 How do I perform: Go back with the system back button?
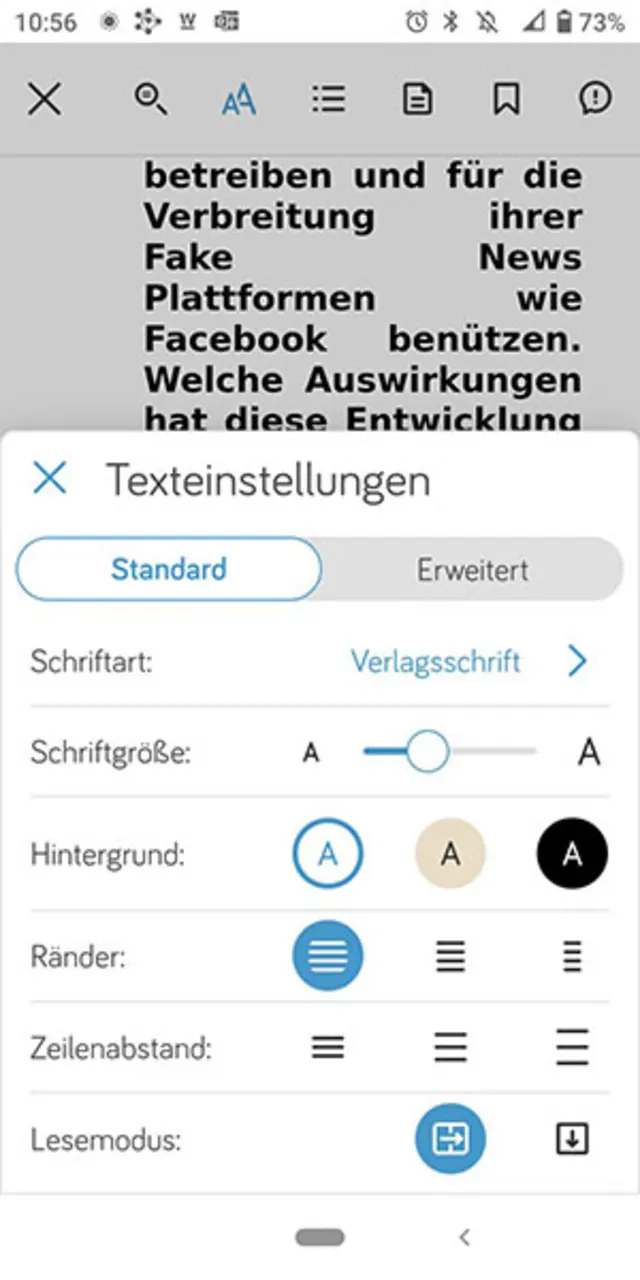[x=464, y=1237]
